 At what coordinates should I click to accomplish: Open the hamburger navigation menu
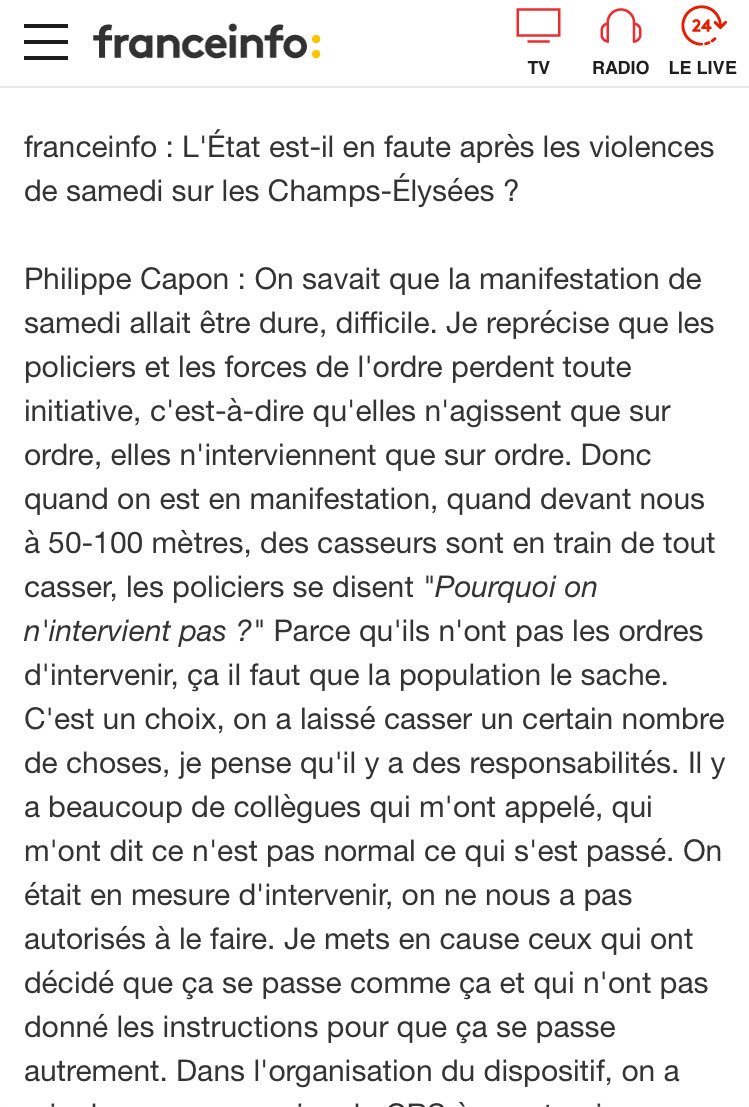click(45, 42)
